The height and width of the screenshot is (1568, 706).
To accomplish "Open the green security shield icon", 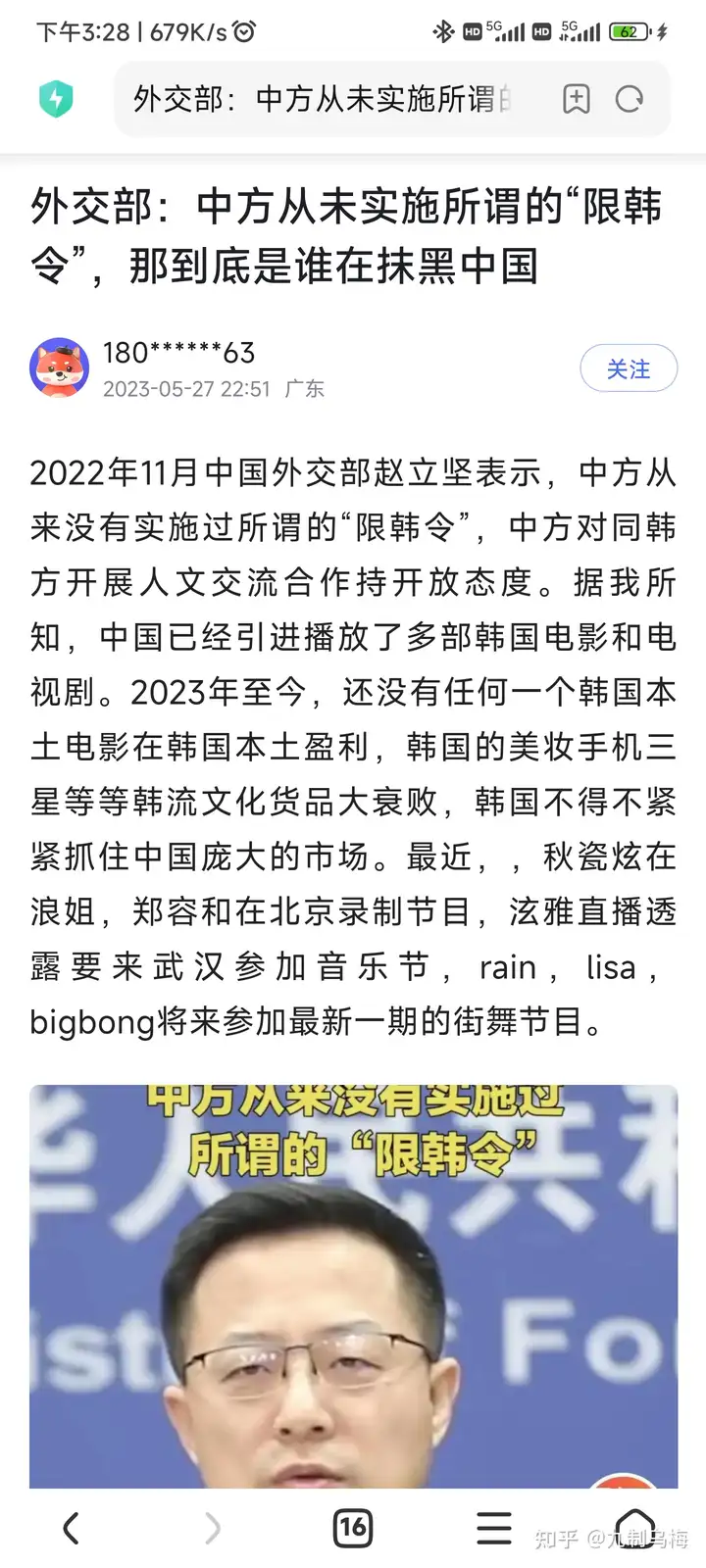I will click(x=57, y=99).
